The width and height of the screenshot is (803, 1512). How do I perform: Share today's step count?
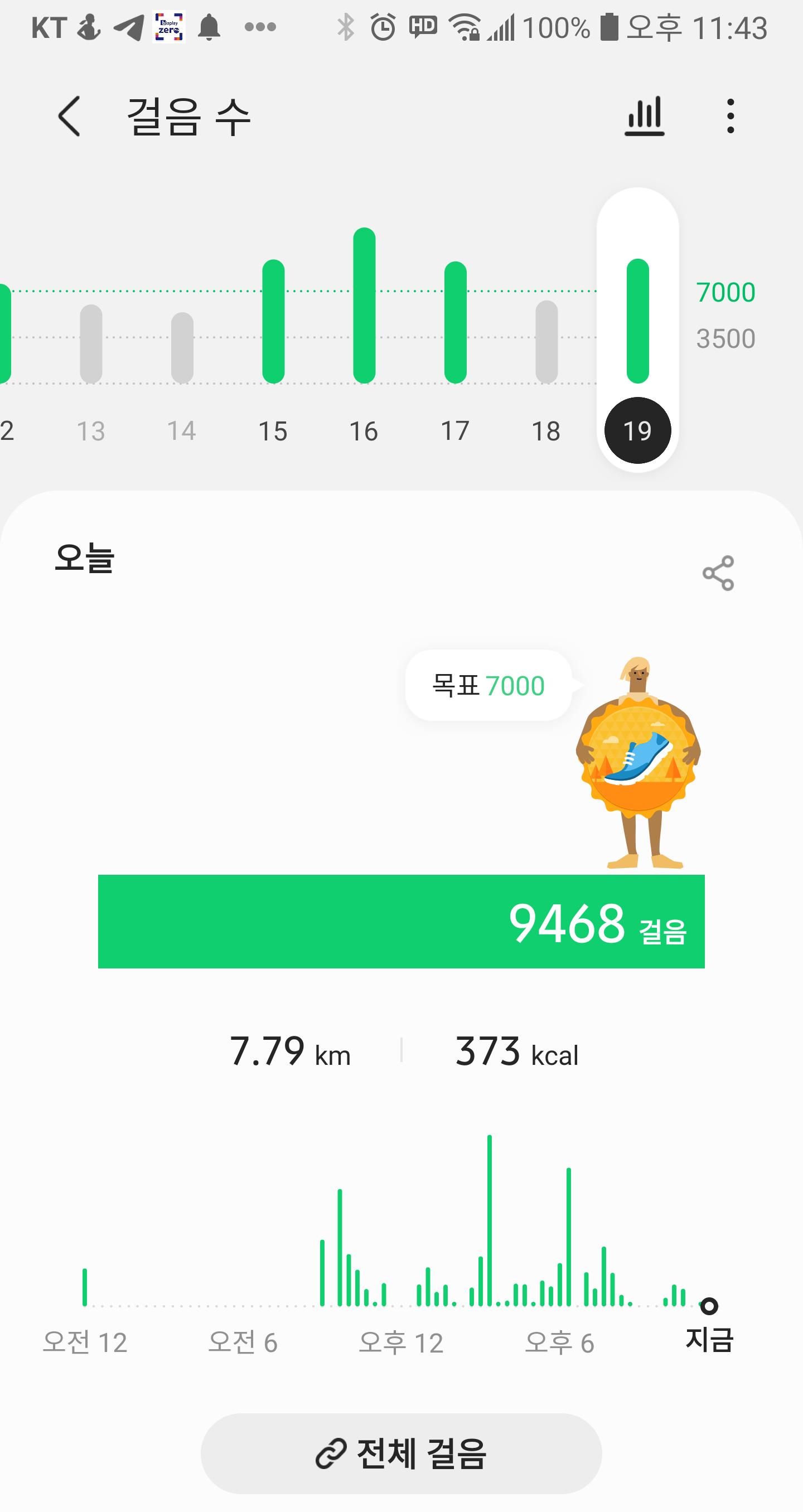[718, 573]
